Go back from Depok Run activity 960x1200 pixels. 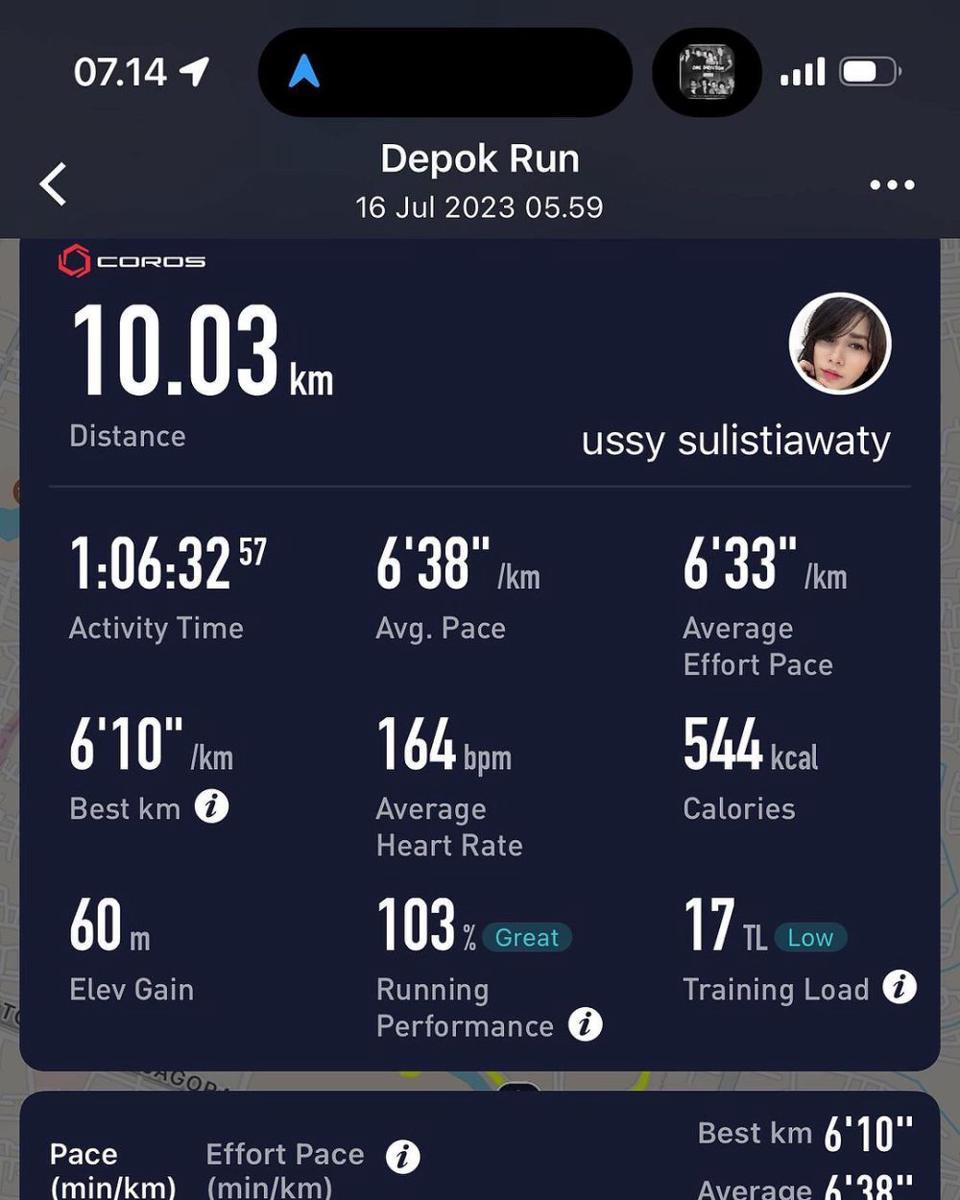point(53,184)
